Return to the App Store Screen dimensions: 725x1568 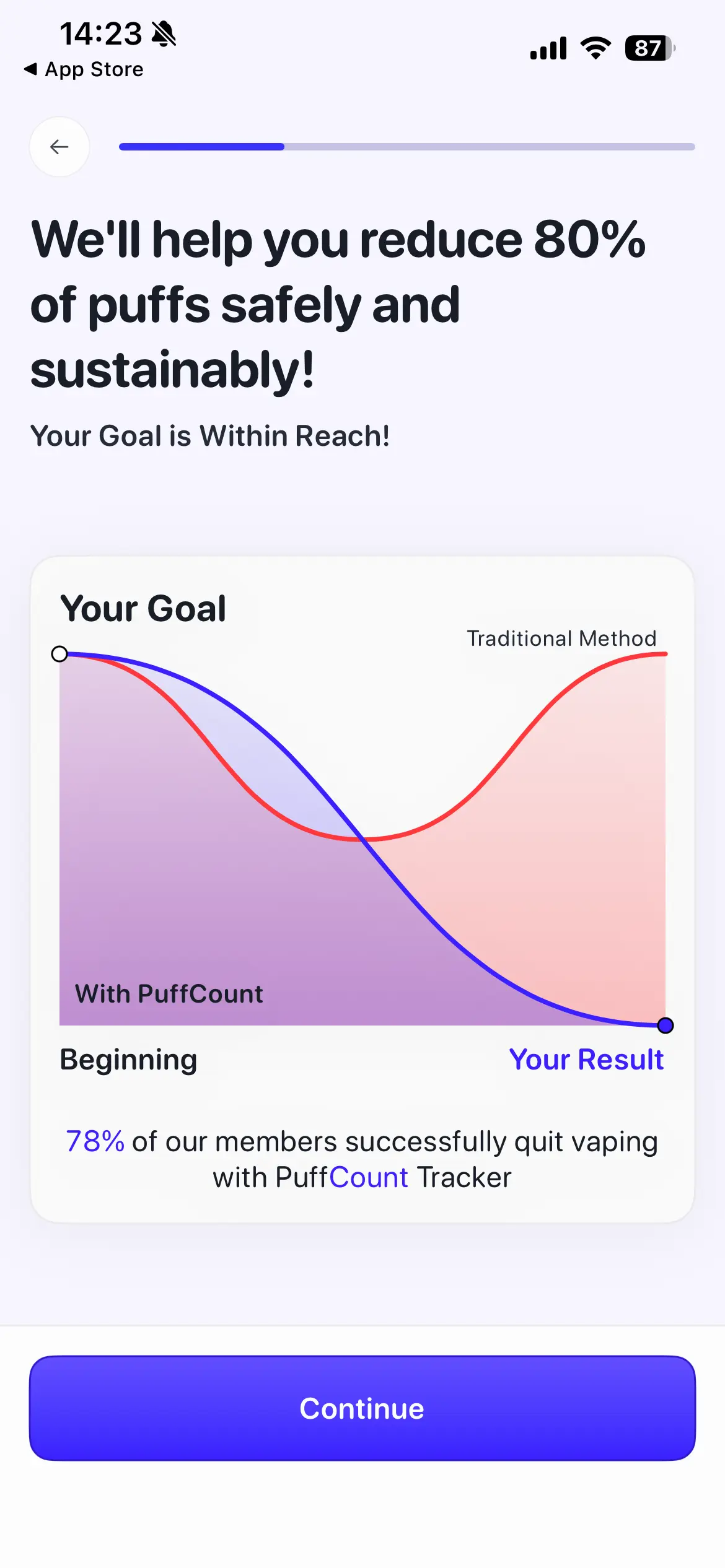click(x=84, y=69)
